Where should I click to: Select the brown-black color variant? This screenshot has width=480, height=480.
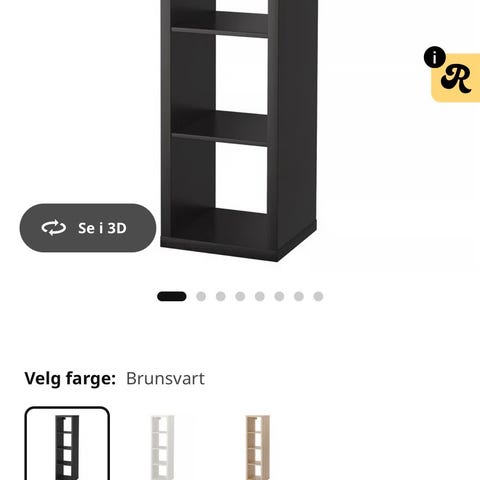coord(67,444)
